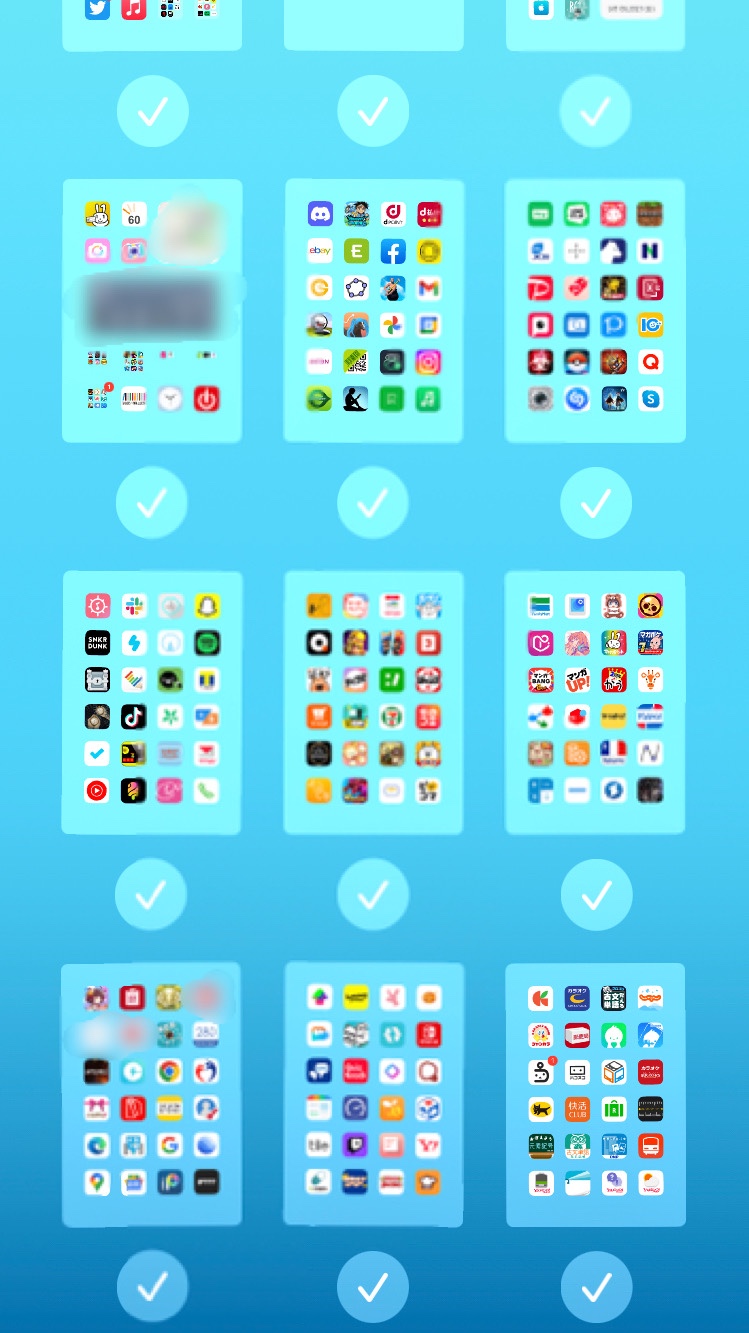Viewport: 749px width, 1333px height.
Task: Toggle the checkmark under the clock widget page
Action: [x=151, y=503]
